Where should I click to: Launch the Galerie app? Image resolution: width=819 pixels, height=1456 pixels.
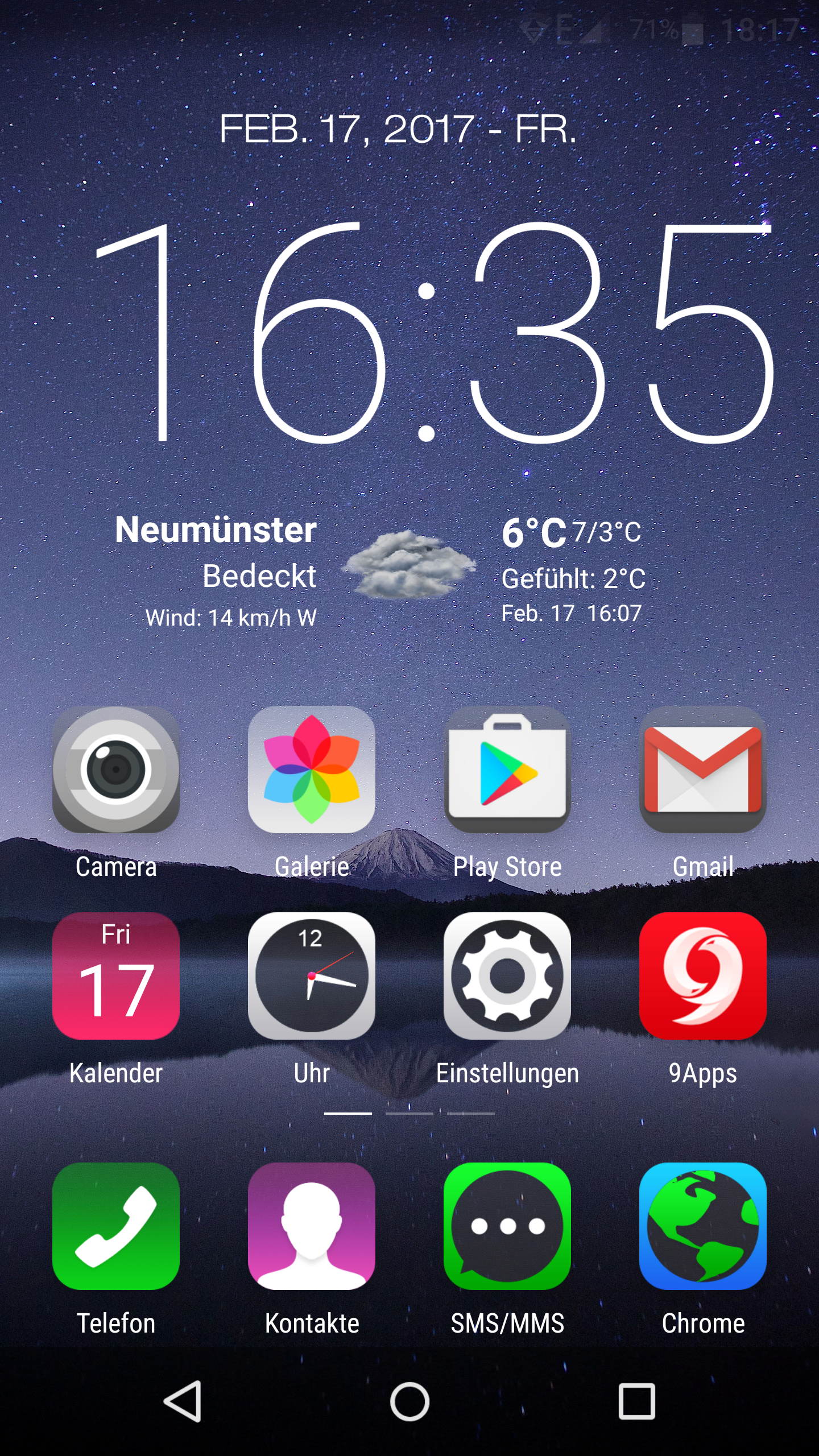(x=312, y=770)
